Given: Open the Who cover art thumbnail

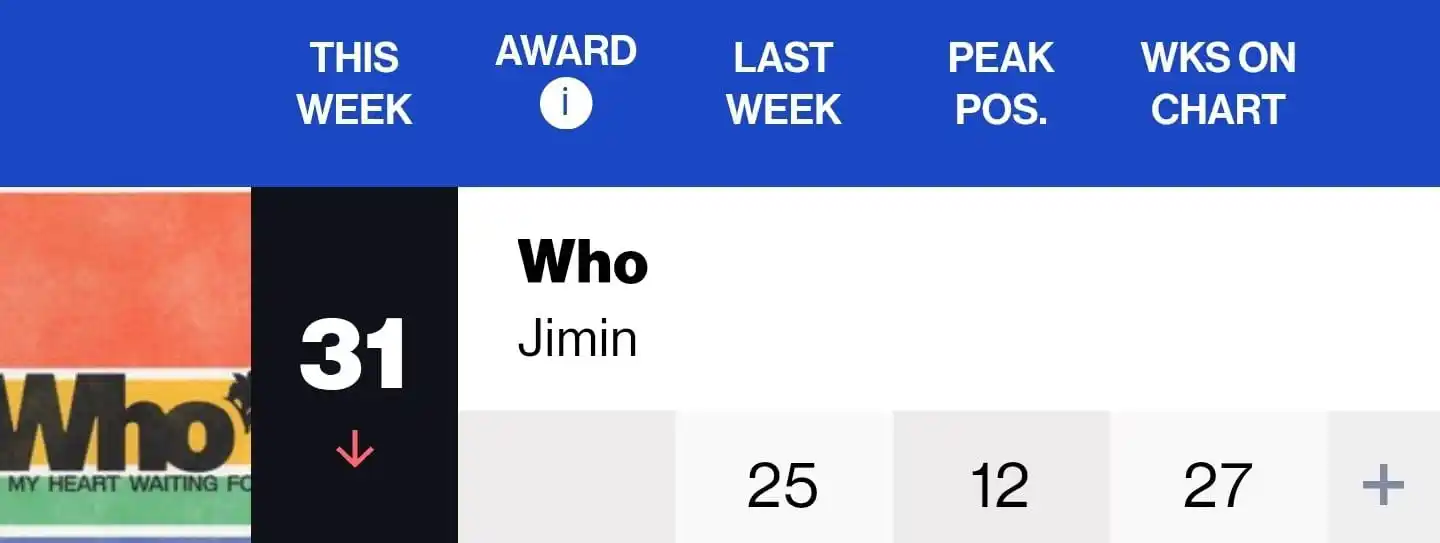Looking at the screenshot, I should pos(125,365).
